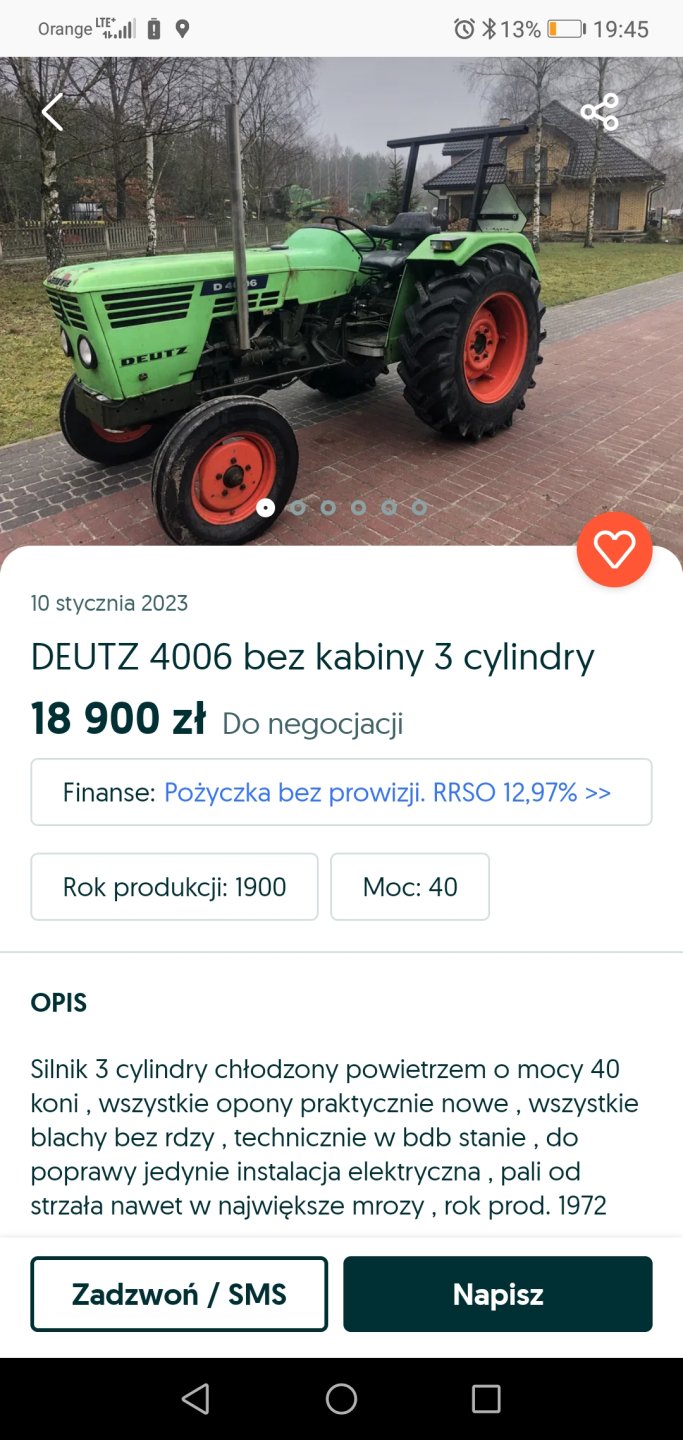The image size is (683, 1440).
Task: Add the listing to favorites with the heart
Action: point(614,549)
